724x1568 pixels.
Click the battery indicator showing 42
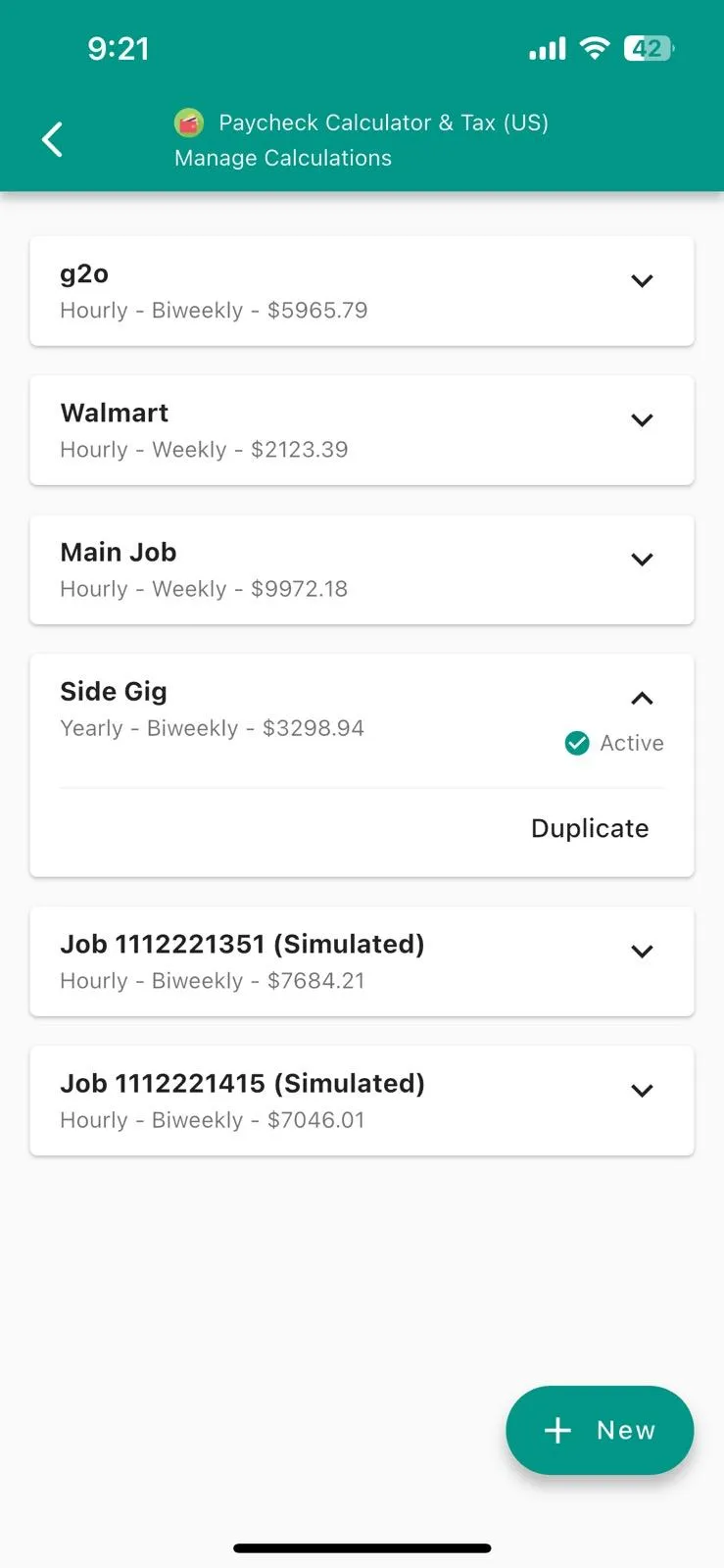(x=648, y=47)
